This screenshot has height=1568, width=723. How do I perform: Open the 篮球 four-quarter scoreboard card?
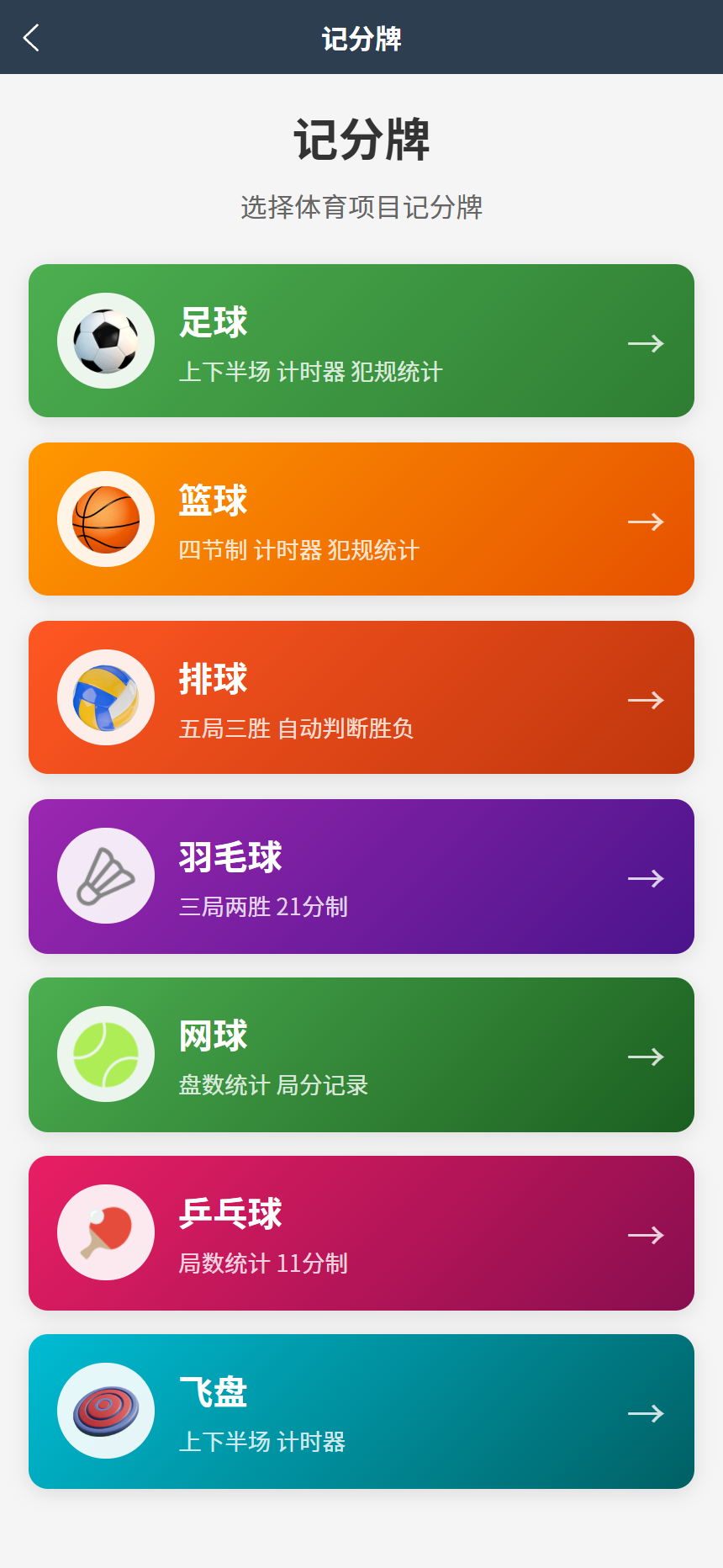pyautogui.click(x=361, y=519)
